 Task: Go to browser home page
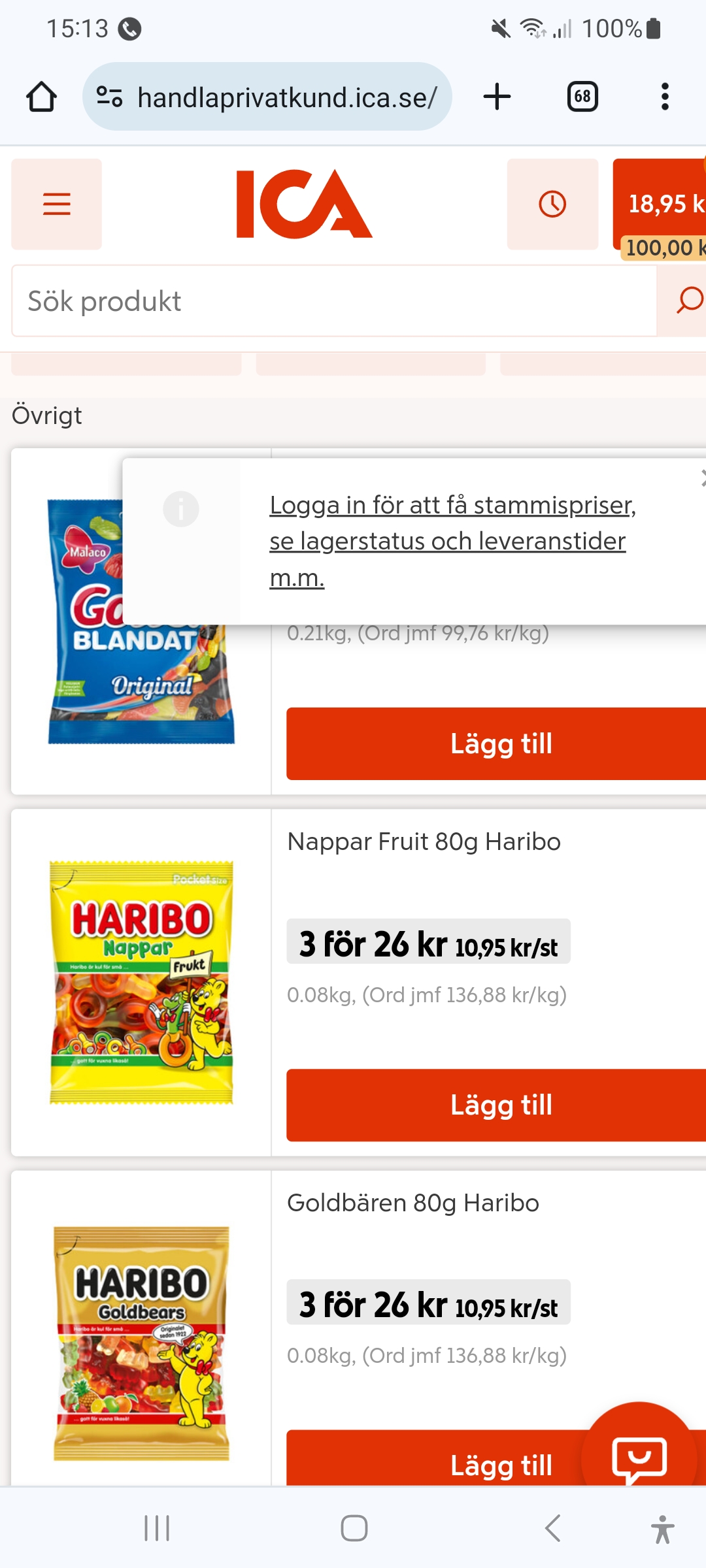41,97
